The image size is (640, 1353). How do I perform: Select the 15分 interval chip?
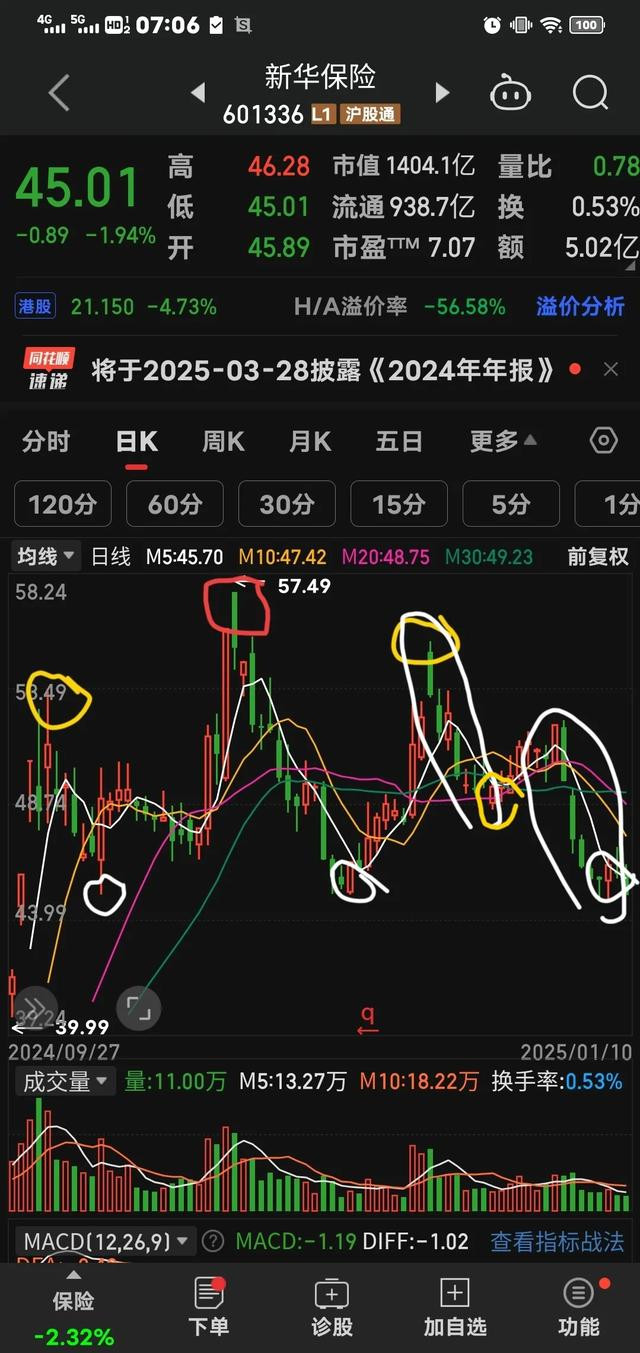[x=399, y=504]
